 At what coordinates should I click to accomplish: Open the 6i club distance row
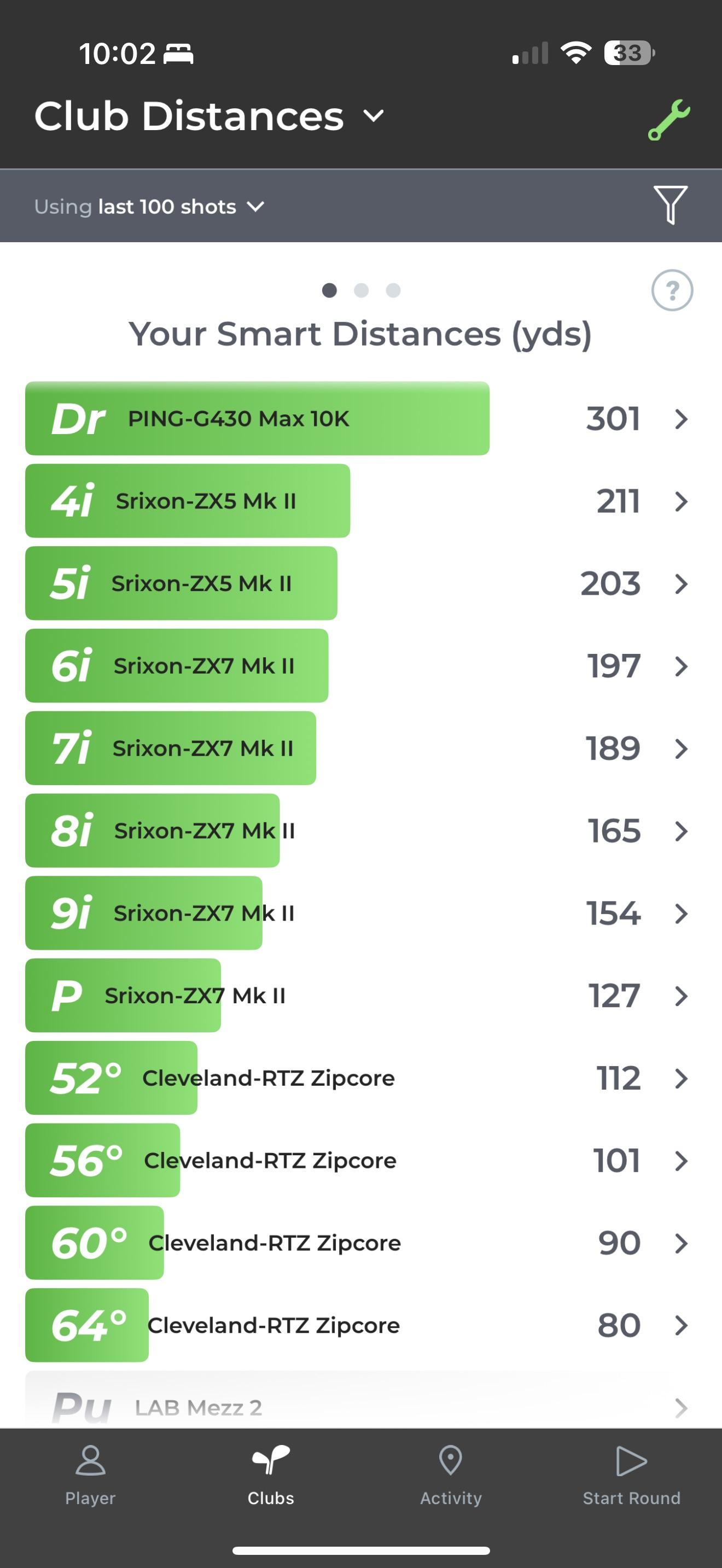point(359,666)
